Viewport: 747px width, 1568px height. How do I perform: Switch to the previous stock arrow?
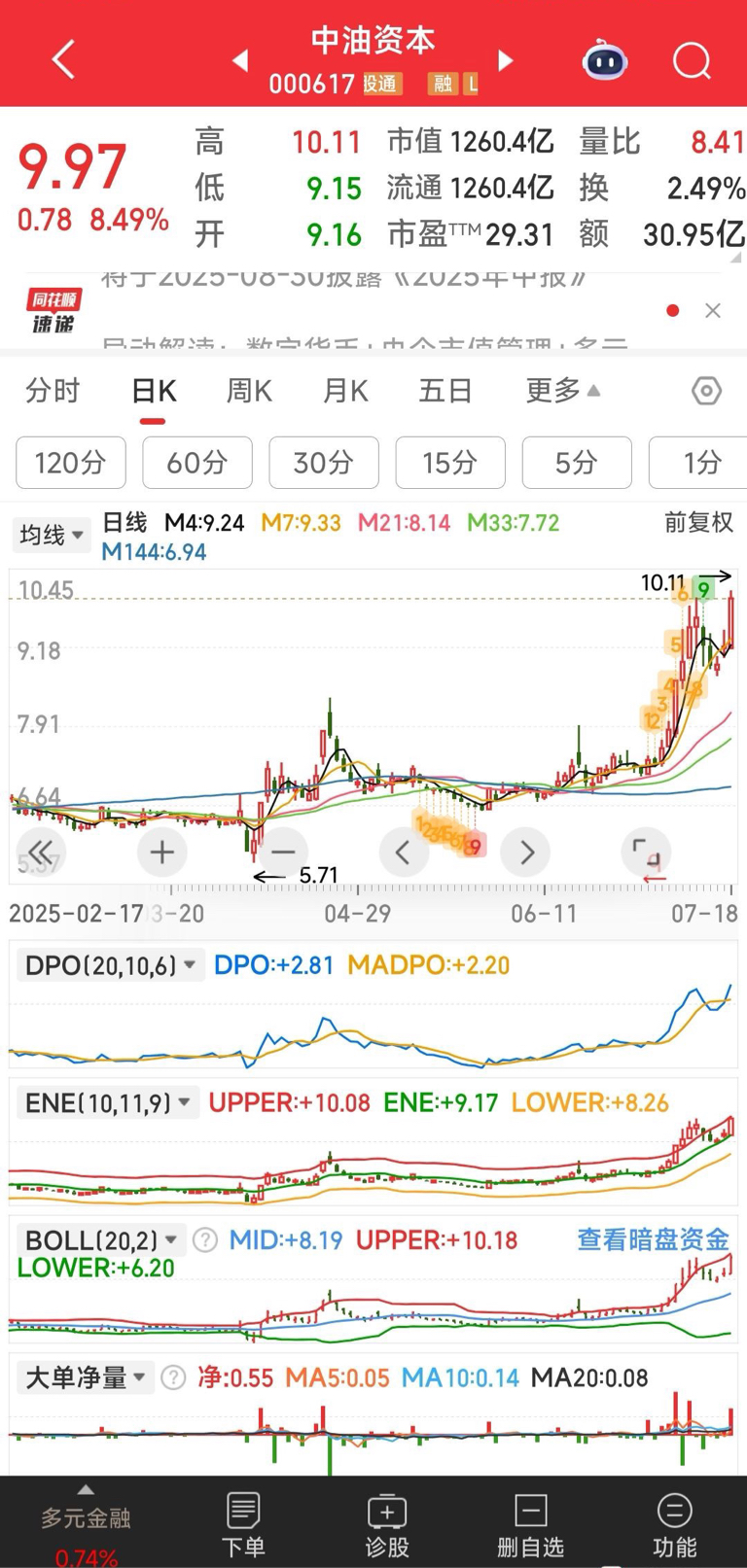point(240,60)
